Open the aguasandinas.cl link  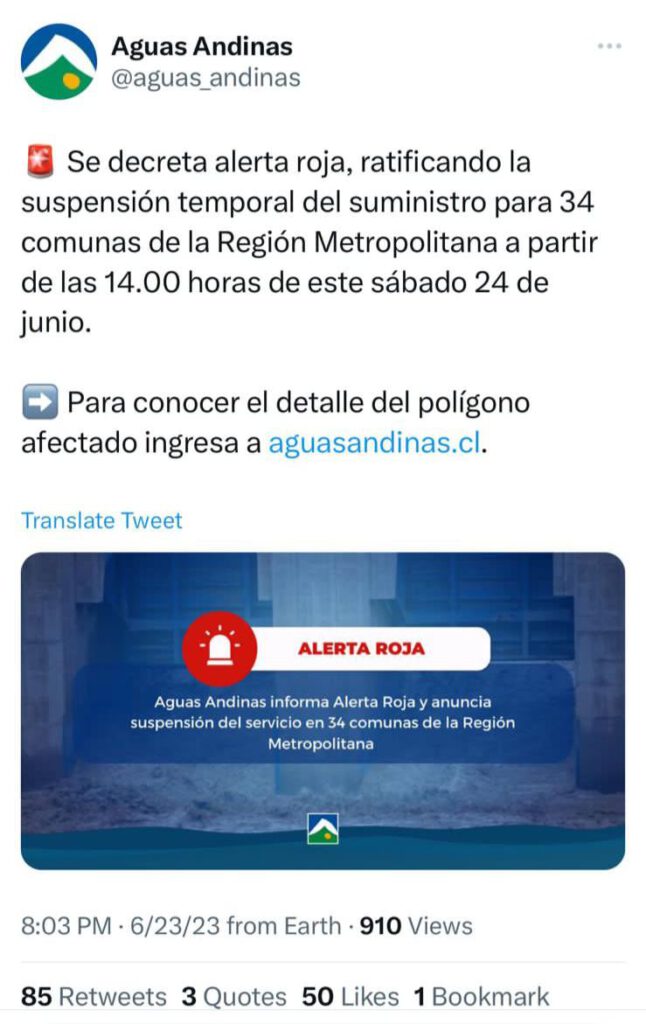click(x=375, y=443)
